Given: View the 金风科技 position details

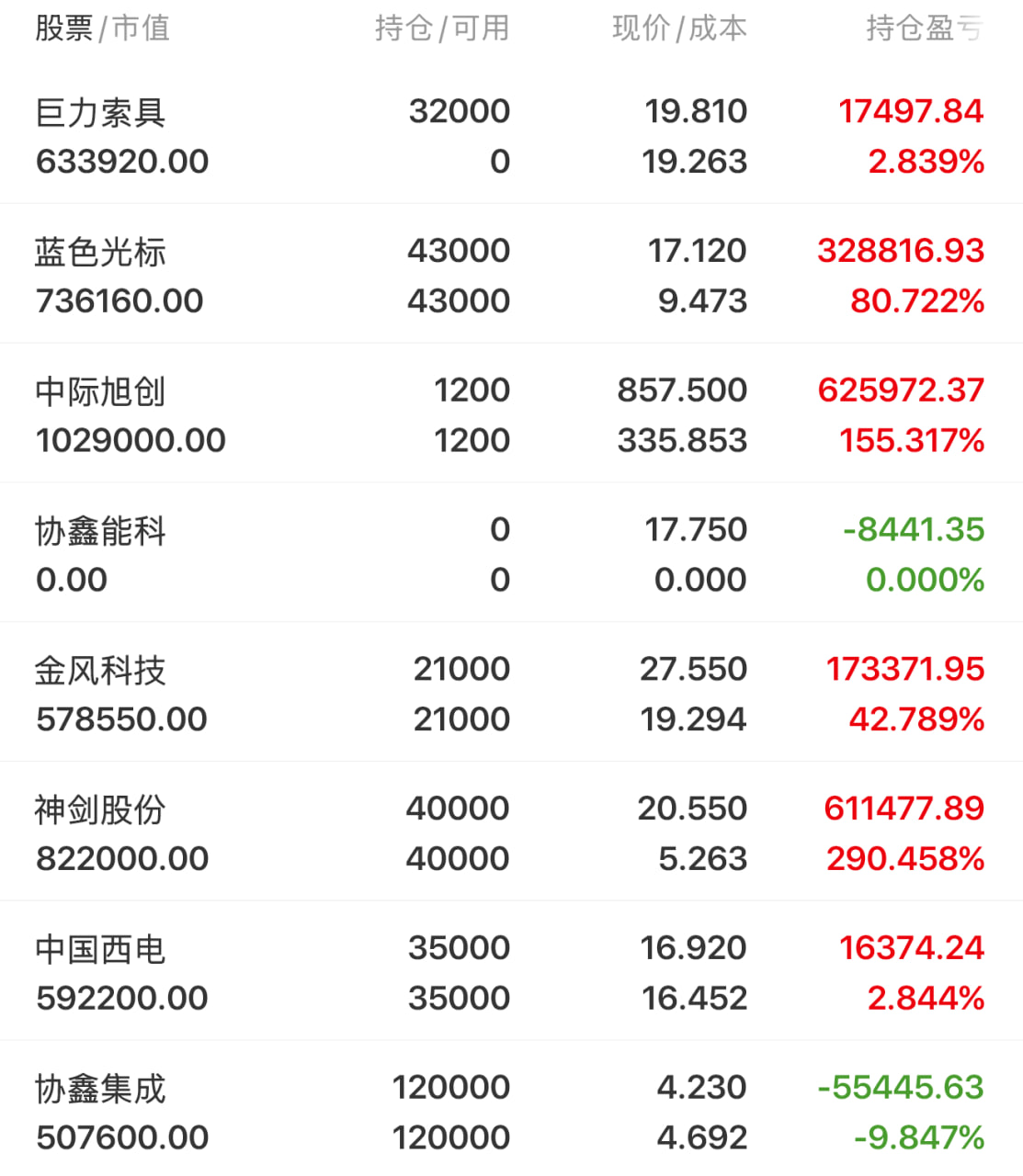Looking at the screenshot, I should click(x=511, y=693).
